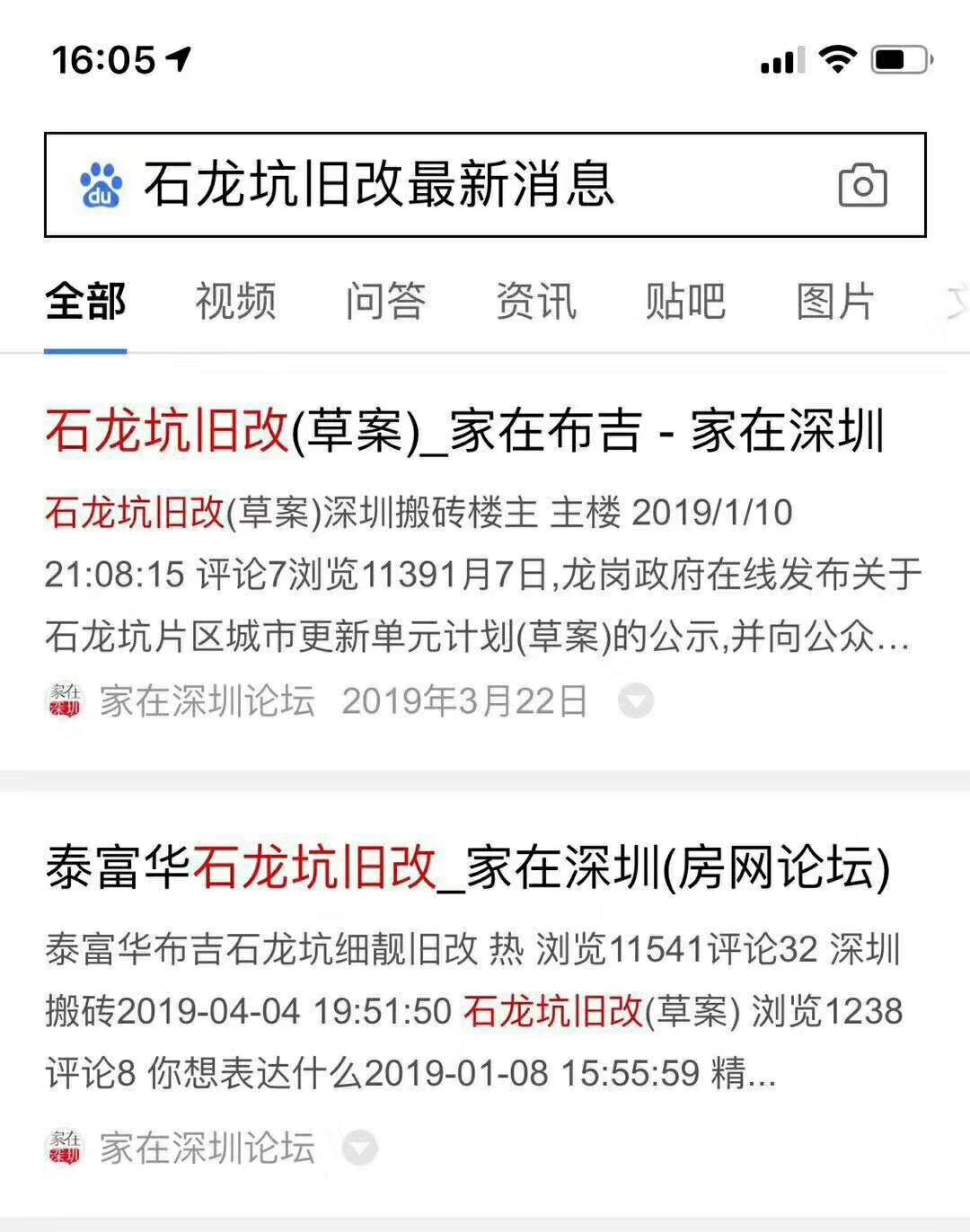Switch to the 贴吧 tab
Viewport: 970px width, 1232px height.
coord(685,301)
